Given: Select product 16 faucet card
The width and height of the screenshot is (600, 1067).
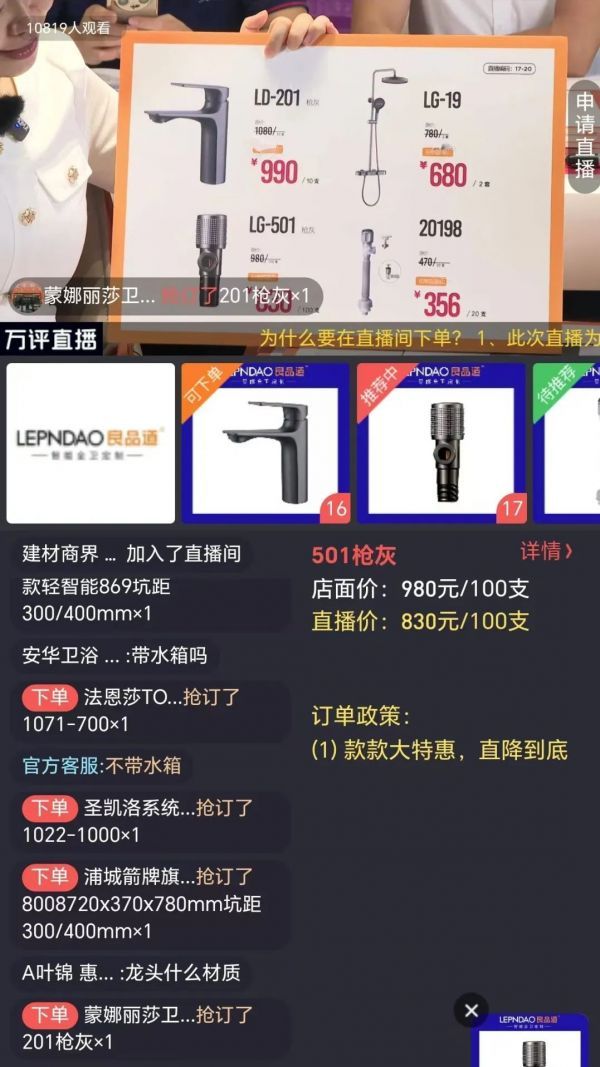Looking at the screenshot, I should 265,443.
